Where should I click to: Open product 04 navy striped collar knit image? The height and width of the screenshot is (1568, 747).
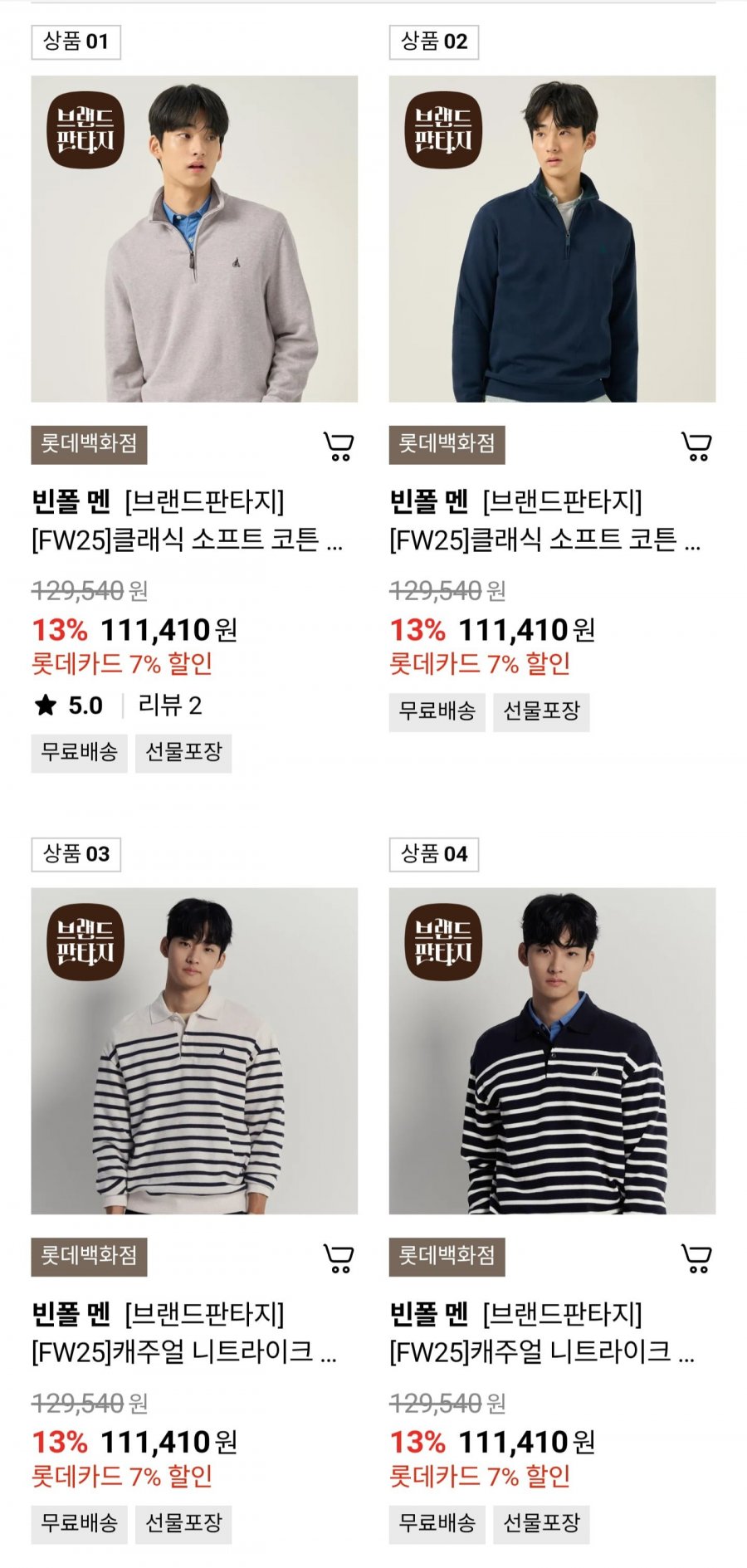[552, 1051]
